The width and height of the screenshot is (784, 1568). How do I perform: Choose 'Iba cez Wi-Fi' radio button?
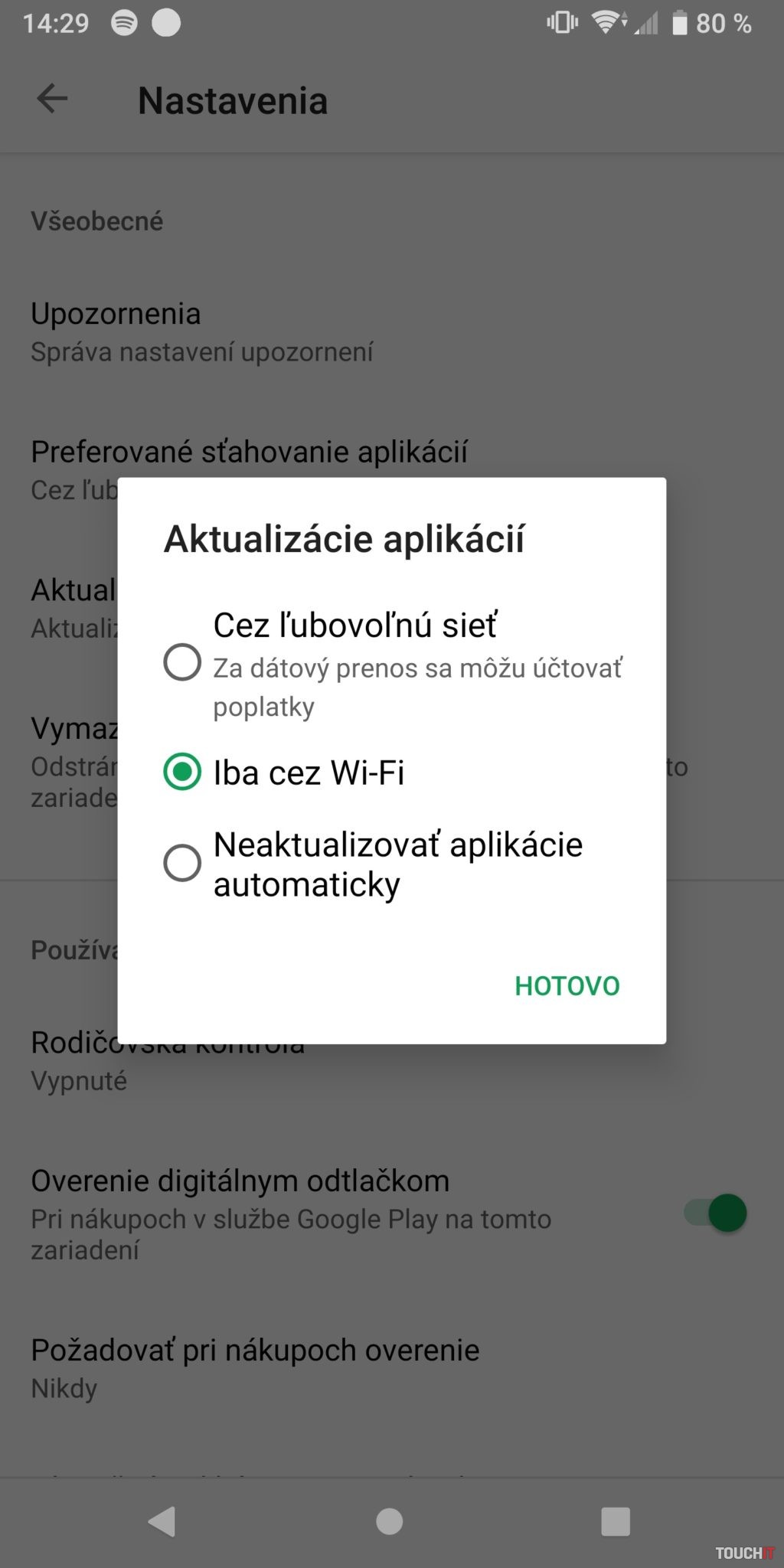(x=182, y=772)
